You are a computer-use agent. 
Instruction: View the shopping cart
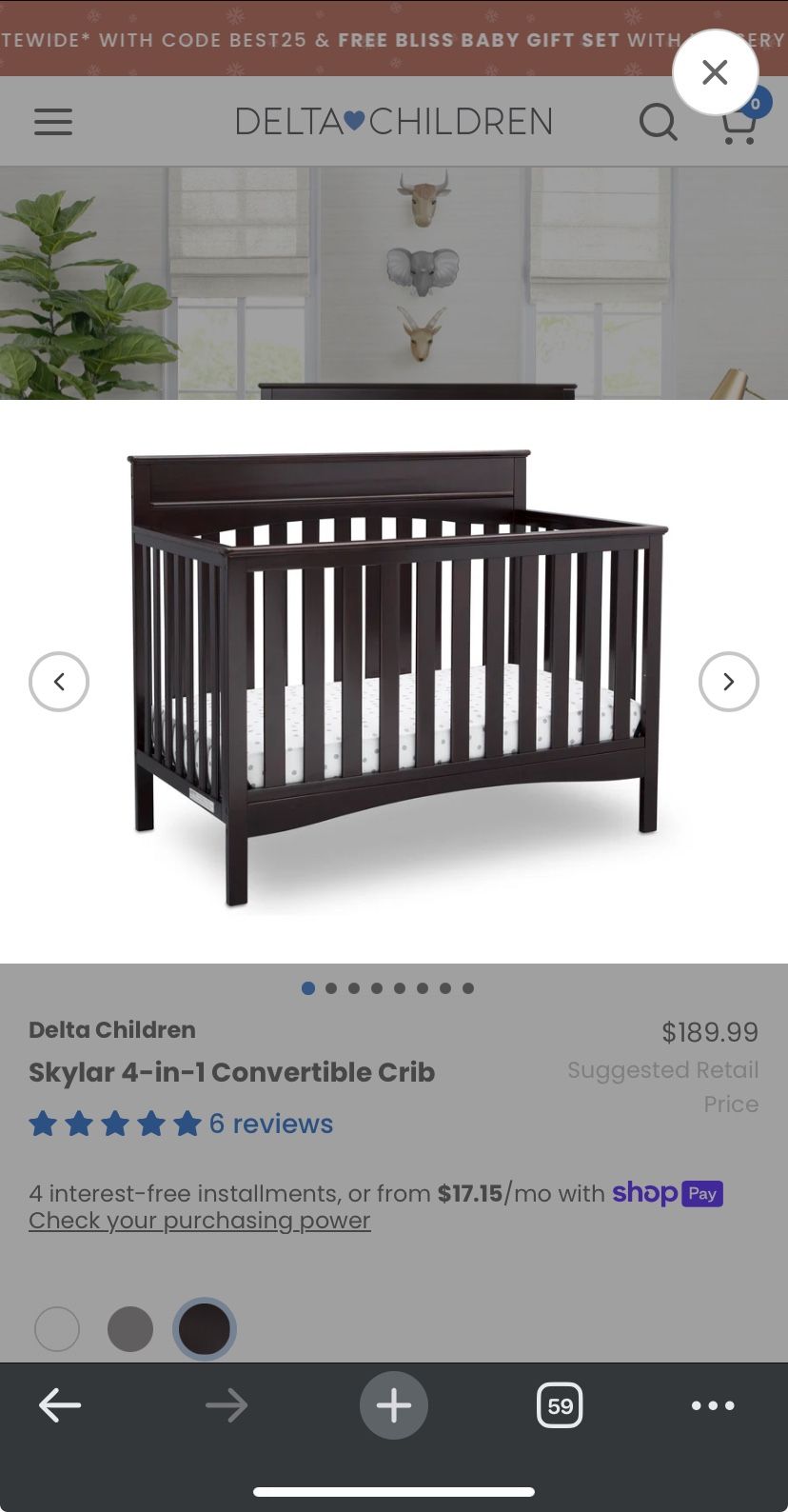(739, 125)
